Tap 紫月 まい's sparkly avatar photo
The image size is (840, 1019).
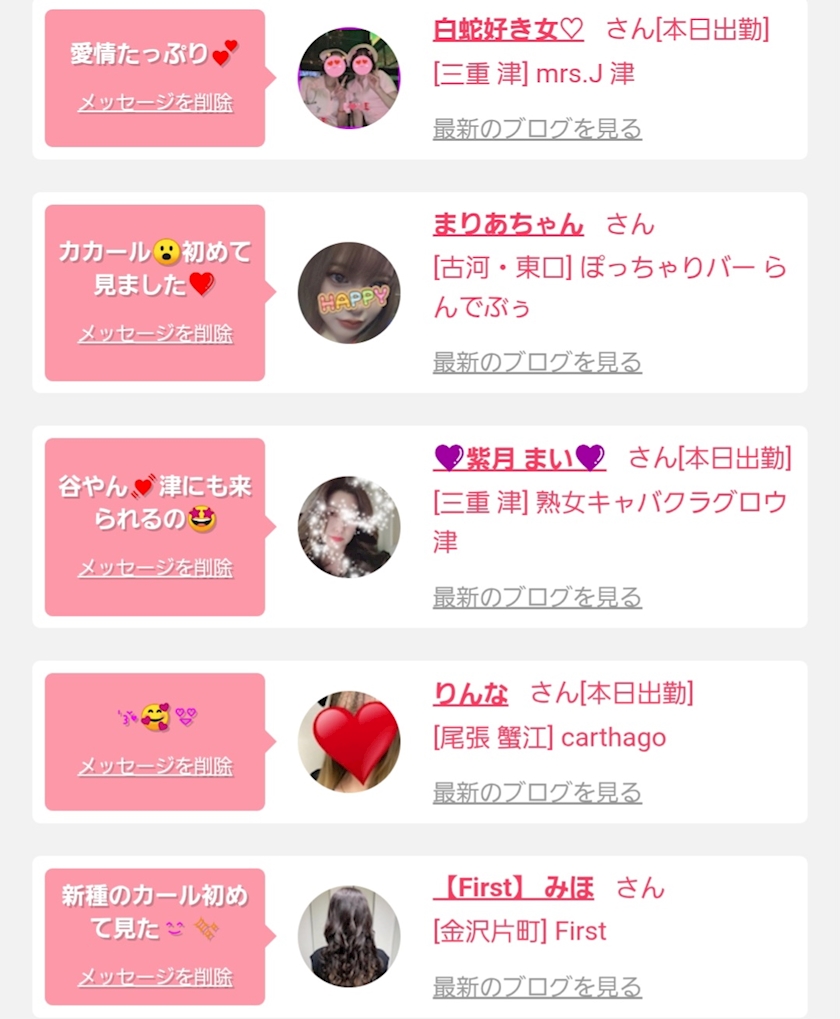(349, 527)
